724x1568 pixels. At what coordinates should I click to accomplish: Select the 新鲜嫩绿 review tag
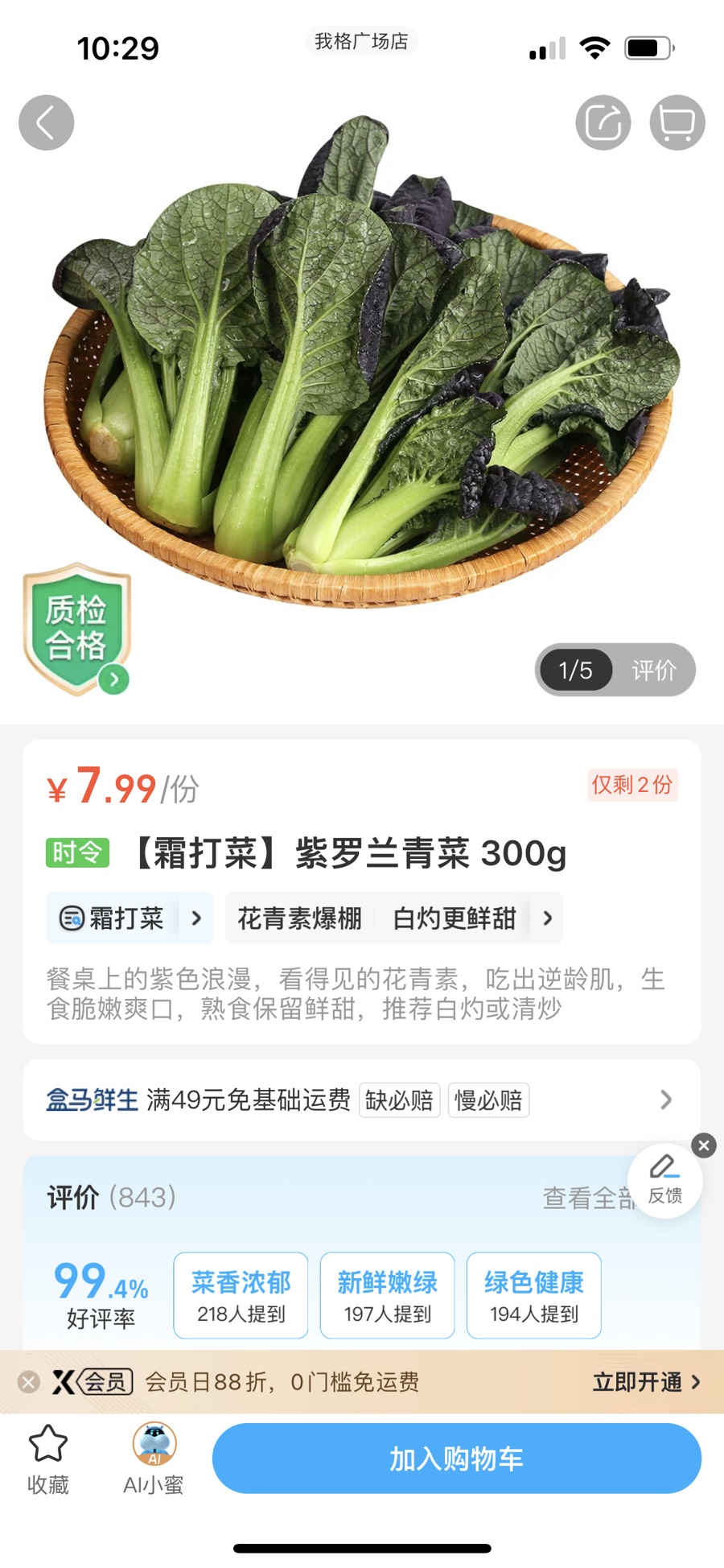[x=387, y=1294]
